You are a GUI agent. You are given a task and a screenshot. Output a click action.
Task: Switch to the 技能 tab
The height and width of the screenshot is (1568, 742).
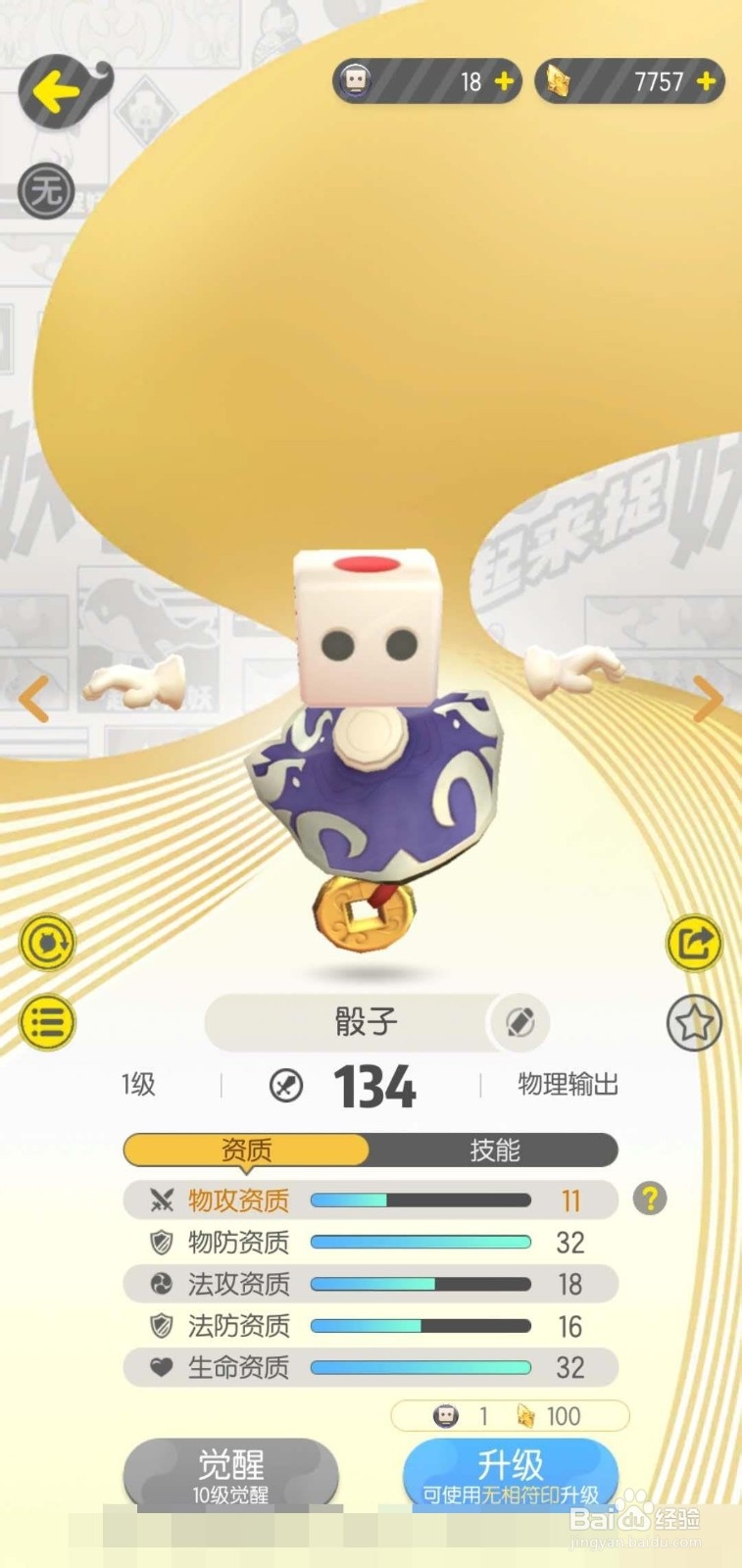495,1151
